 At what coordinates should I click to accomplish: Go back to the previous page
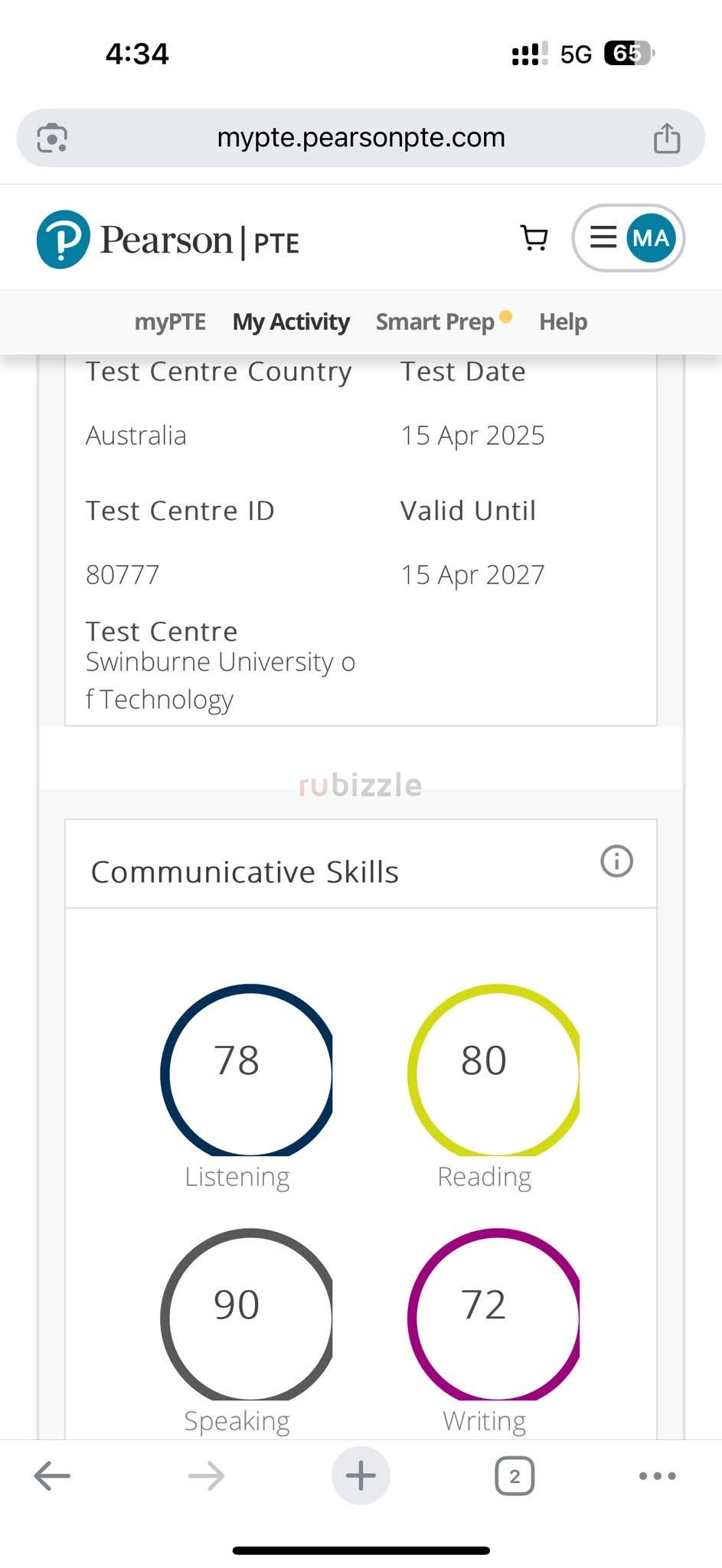[x=52, y=1475]
